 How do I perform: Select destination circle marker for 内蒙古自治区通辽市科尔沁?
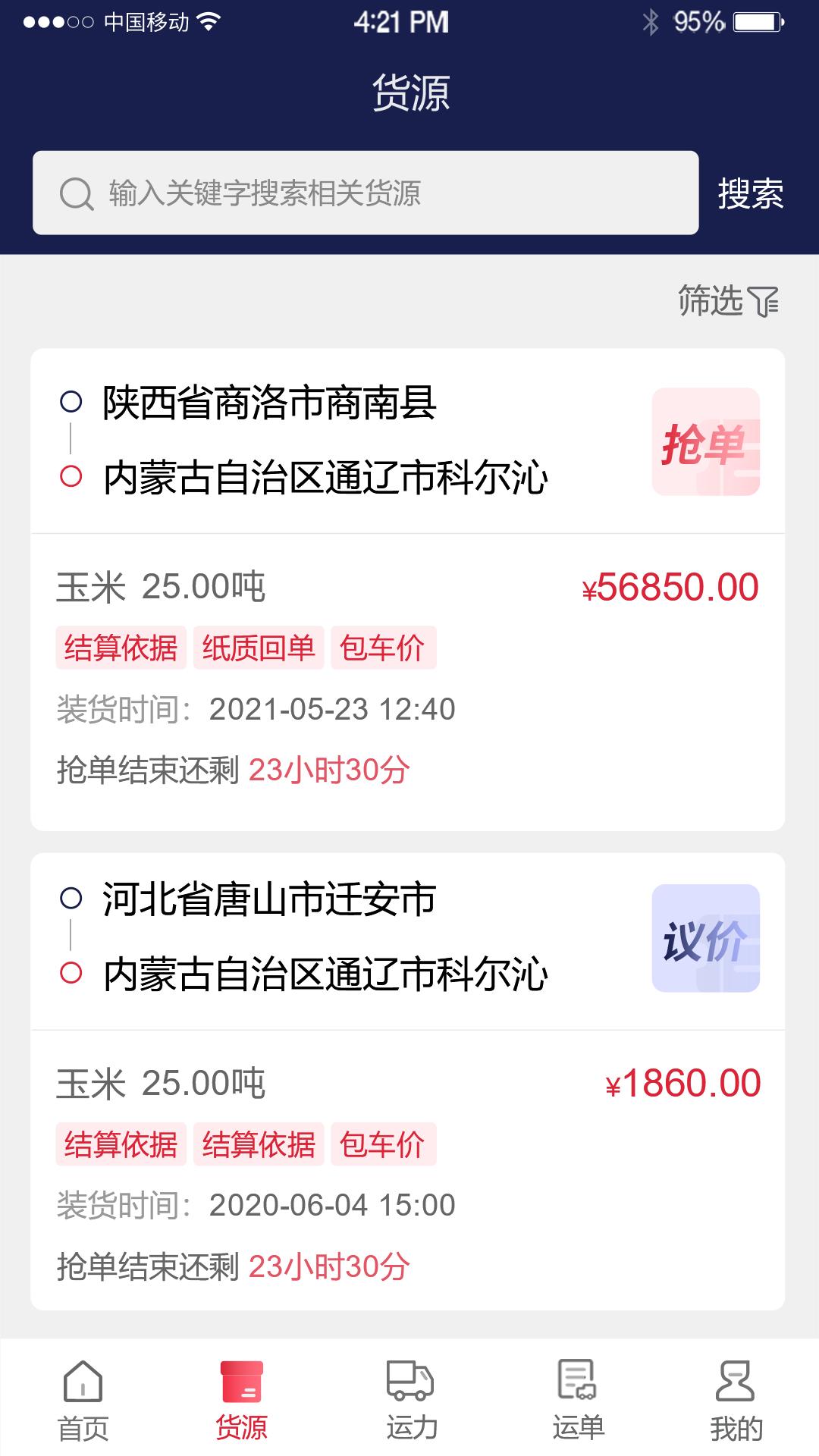coord(72,476)
